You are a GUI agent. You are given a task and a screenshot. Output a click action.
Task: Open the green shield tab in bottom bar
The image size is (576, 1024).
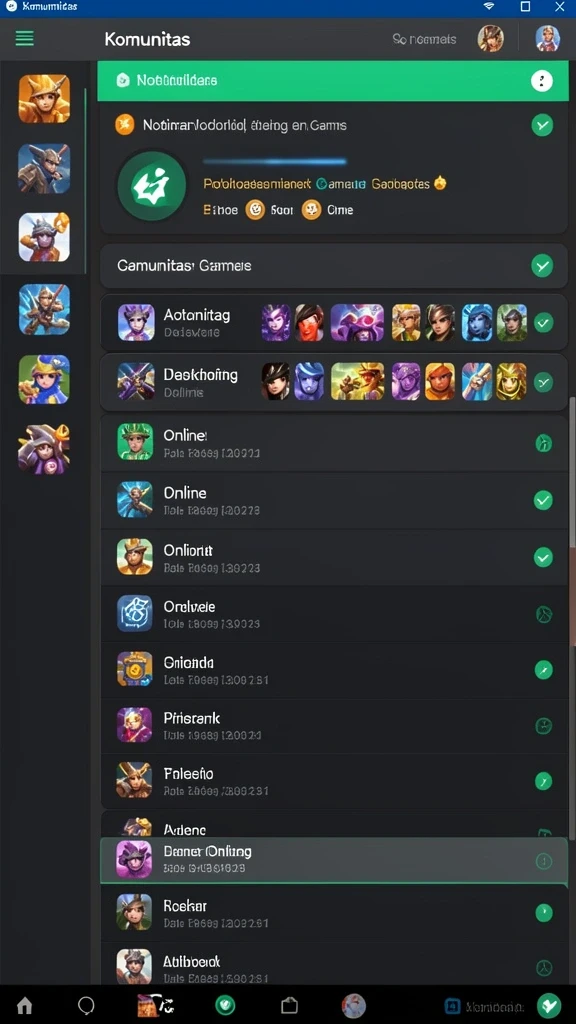click(225, 1005)
